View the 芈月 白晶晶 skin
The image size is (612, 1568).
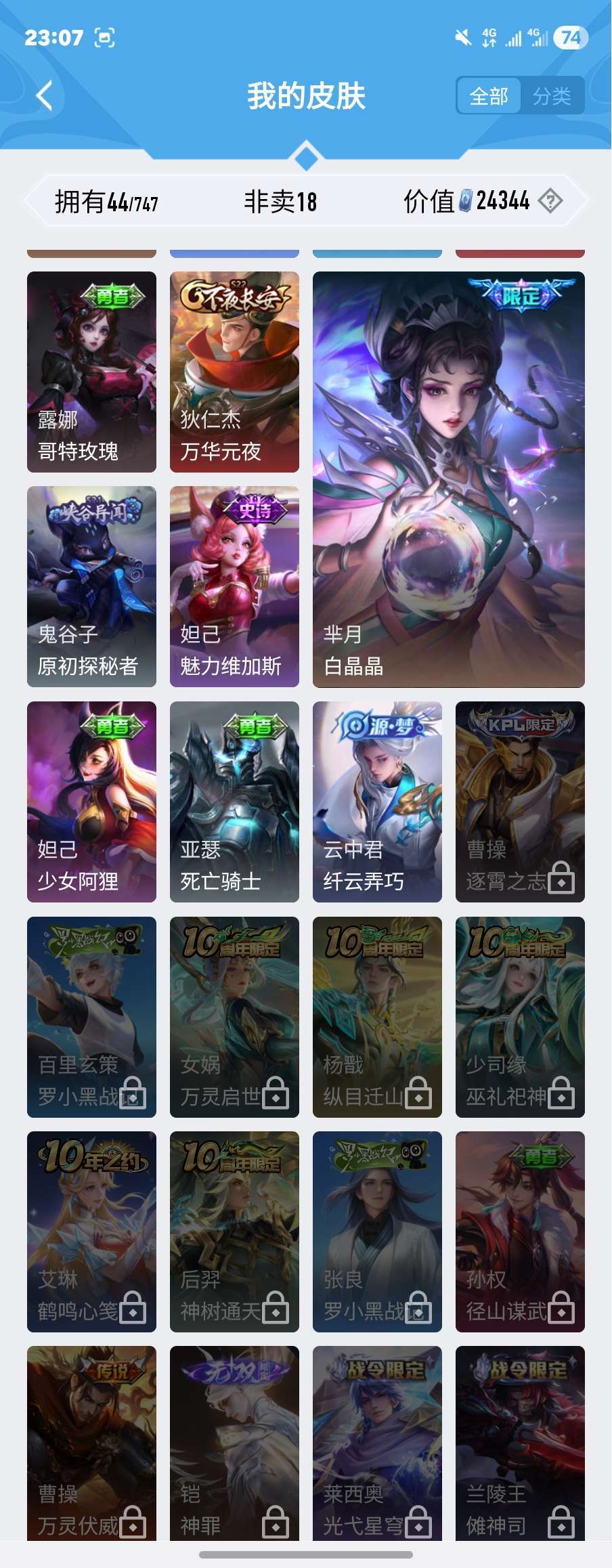click(x=448, y=479)
